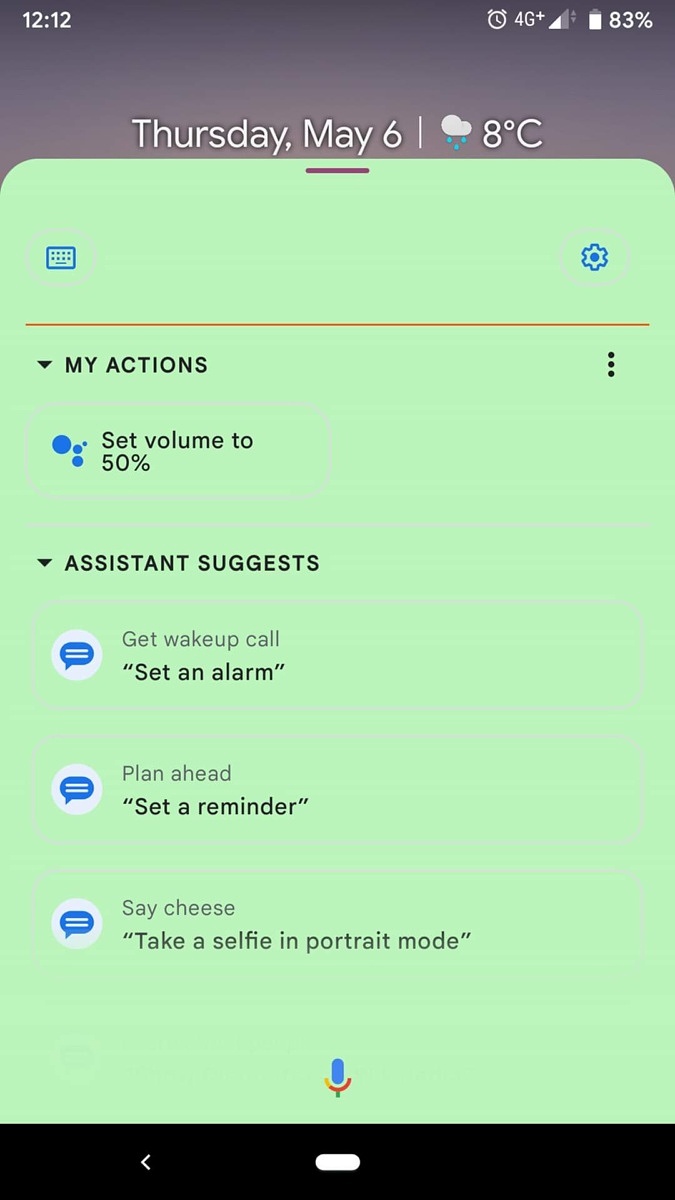Select the "Set an alarm" suggestion
The height and width of the screenshot is (1200, 675).
(337, 655)
